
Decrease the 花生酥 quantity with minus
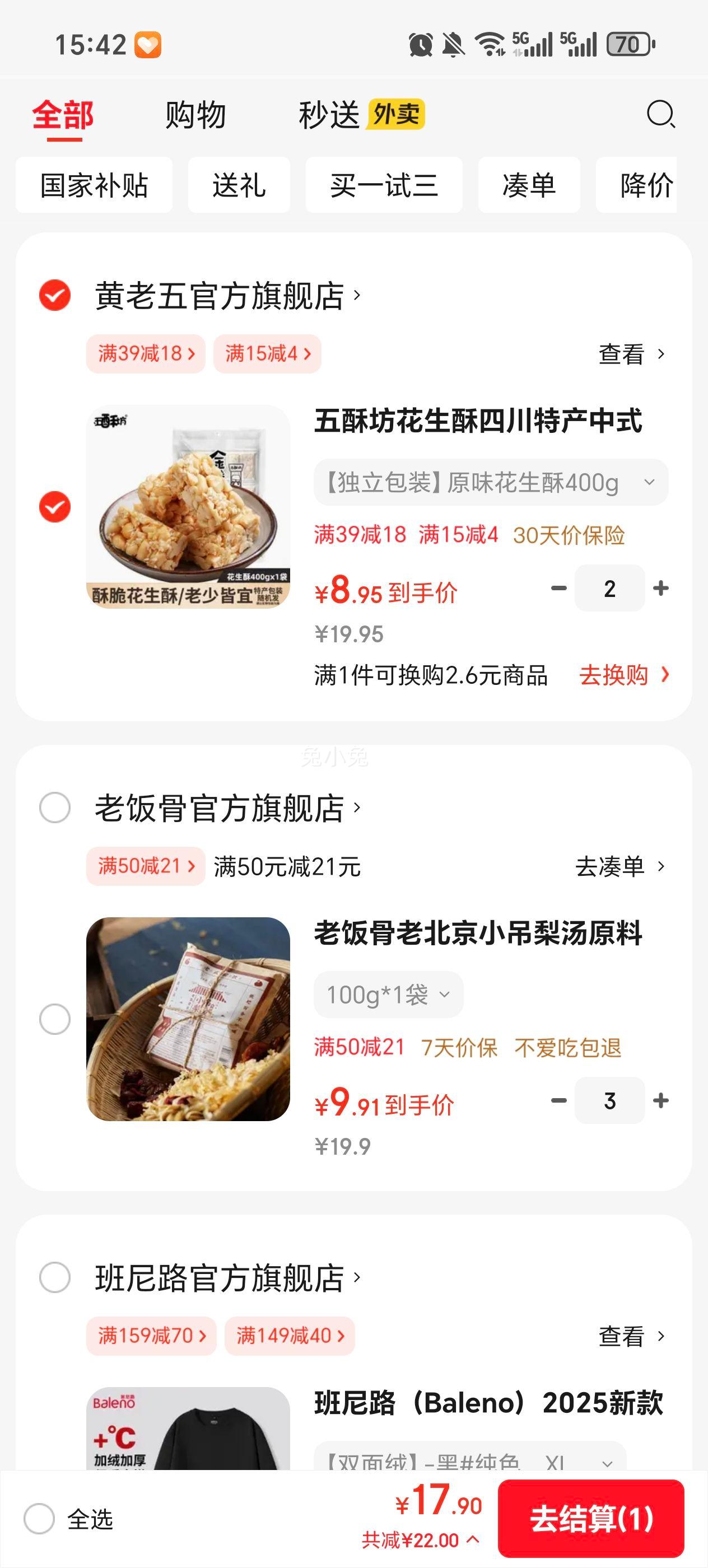click(x=559, y=588)
